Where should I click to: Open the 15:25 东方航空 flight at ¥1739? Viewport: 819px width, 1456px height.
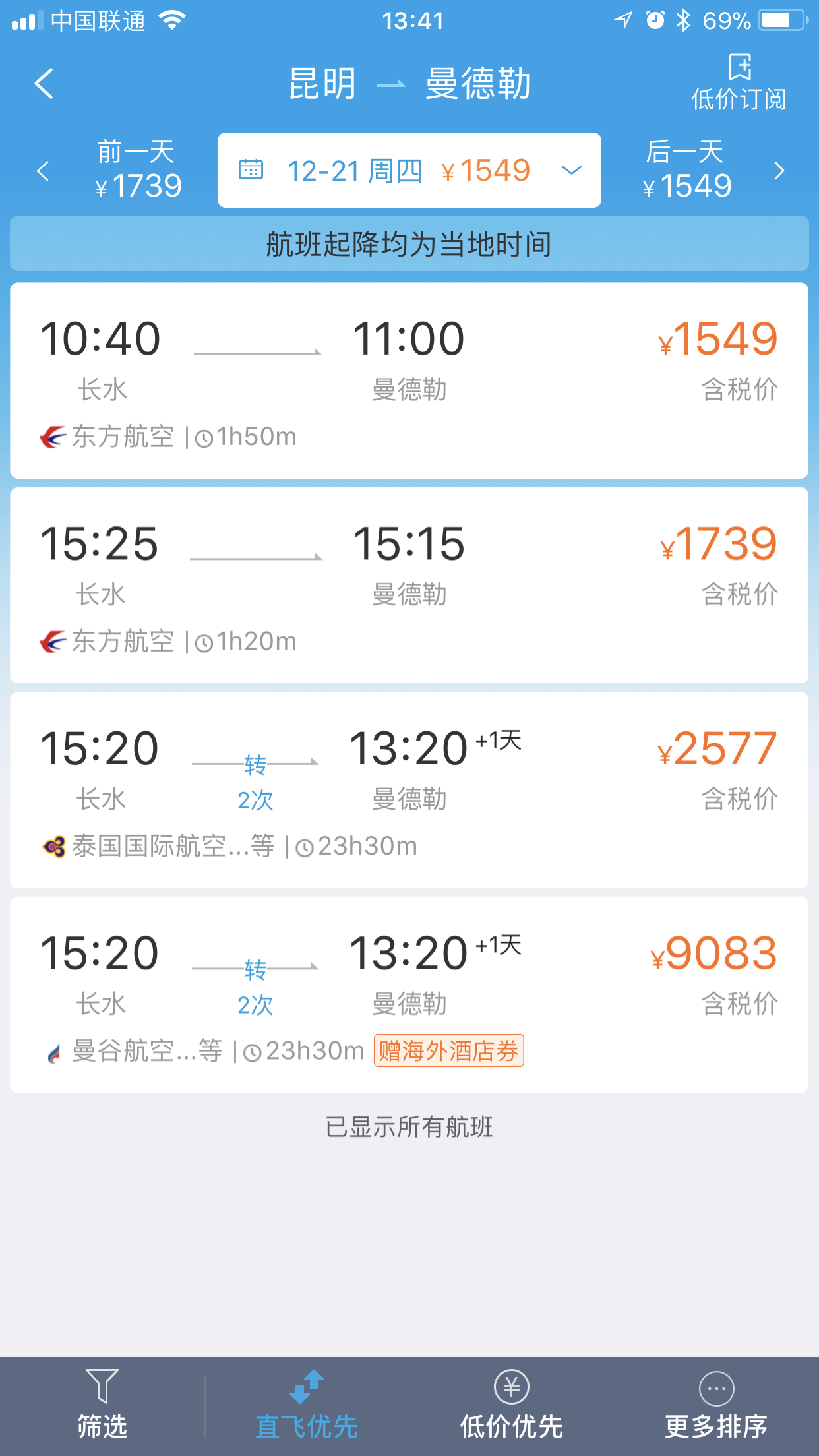tap(409, 586)
